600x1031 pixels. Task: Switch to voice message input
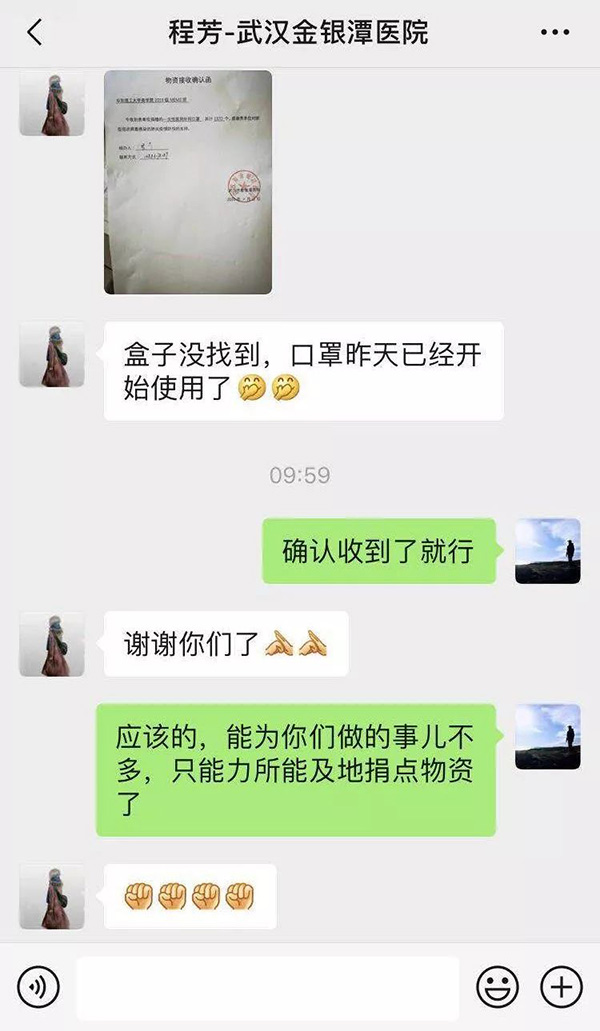click(x=38, y=987)
